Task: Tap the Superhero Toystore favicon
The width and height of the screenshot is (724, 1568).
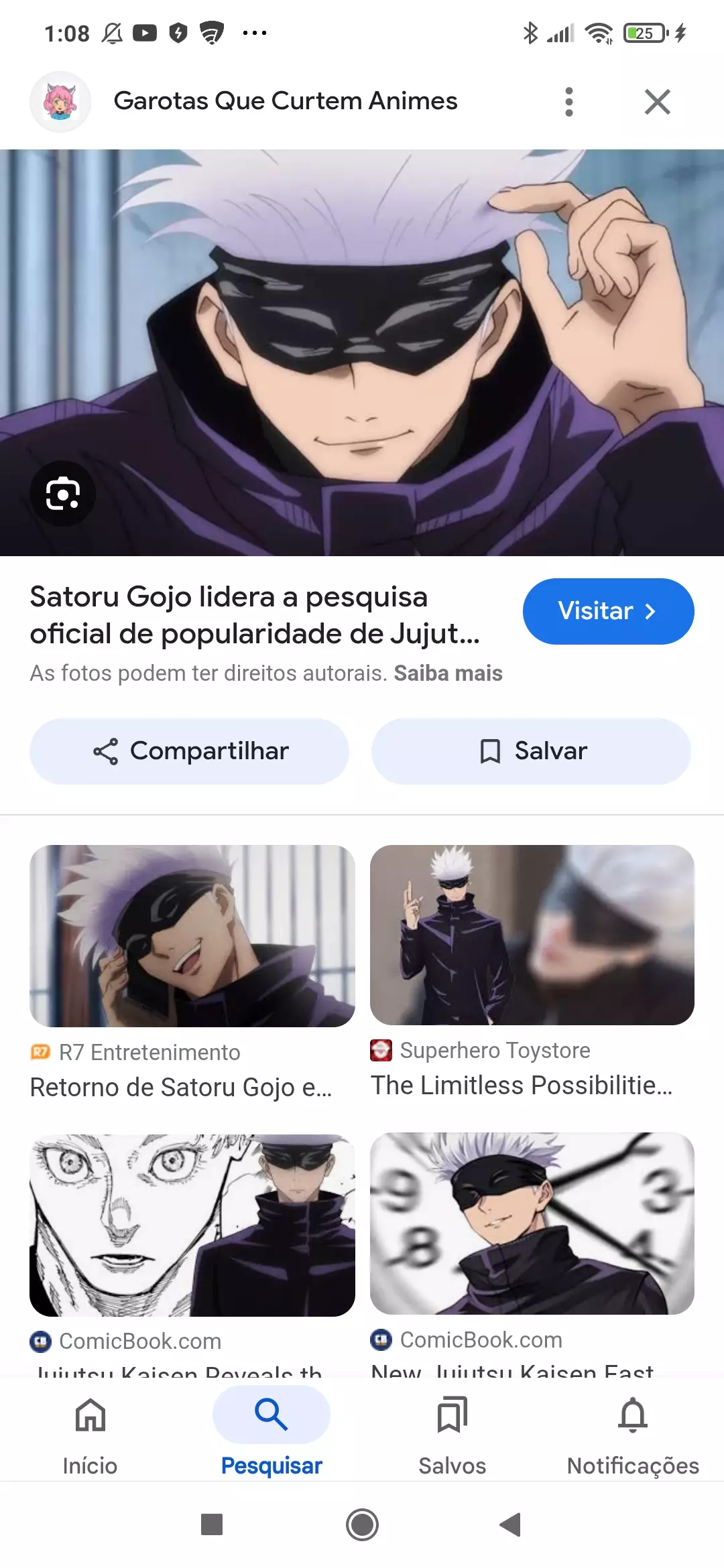Action: [x=381, y=1051]
